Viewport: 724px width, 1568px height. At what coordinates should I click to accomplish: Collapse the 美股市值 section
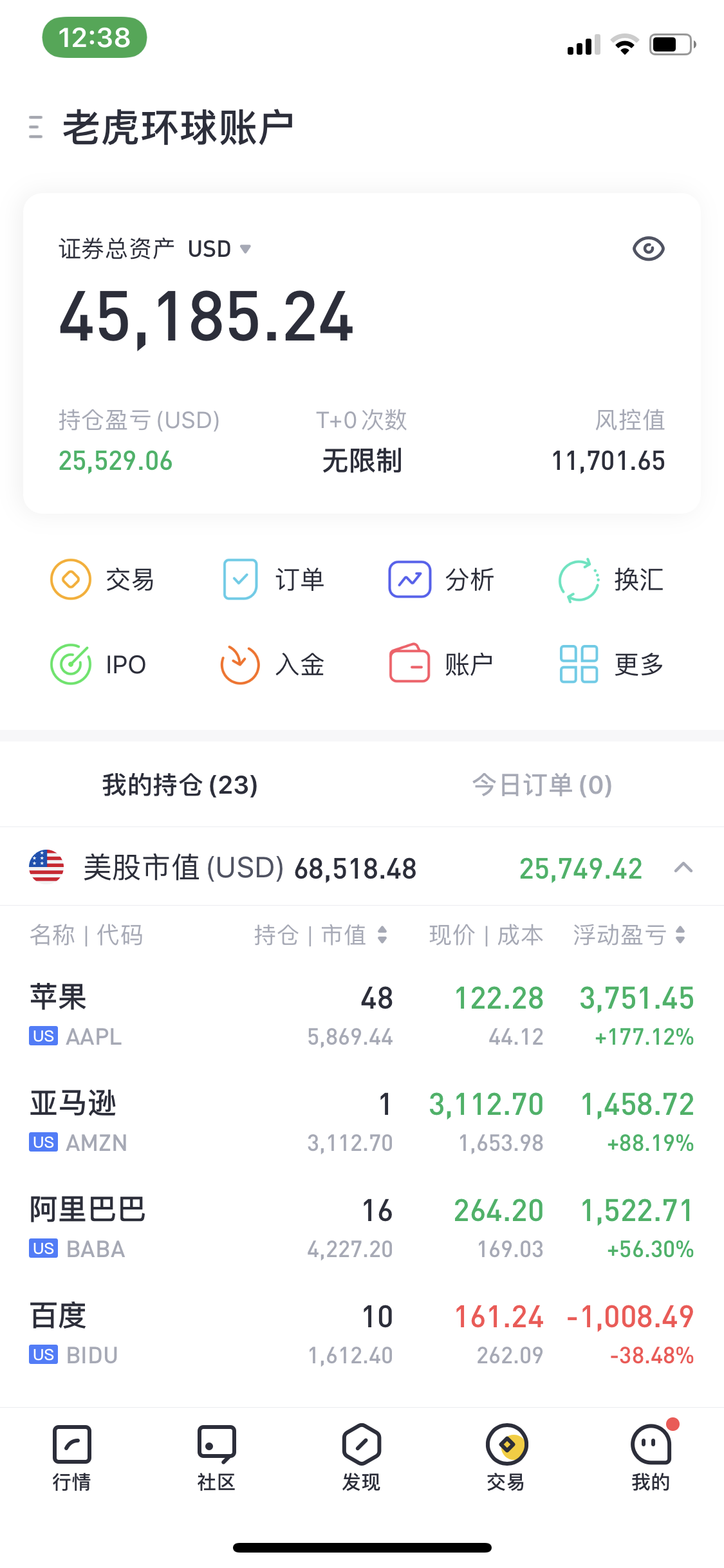(683, 868)
